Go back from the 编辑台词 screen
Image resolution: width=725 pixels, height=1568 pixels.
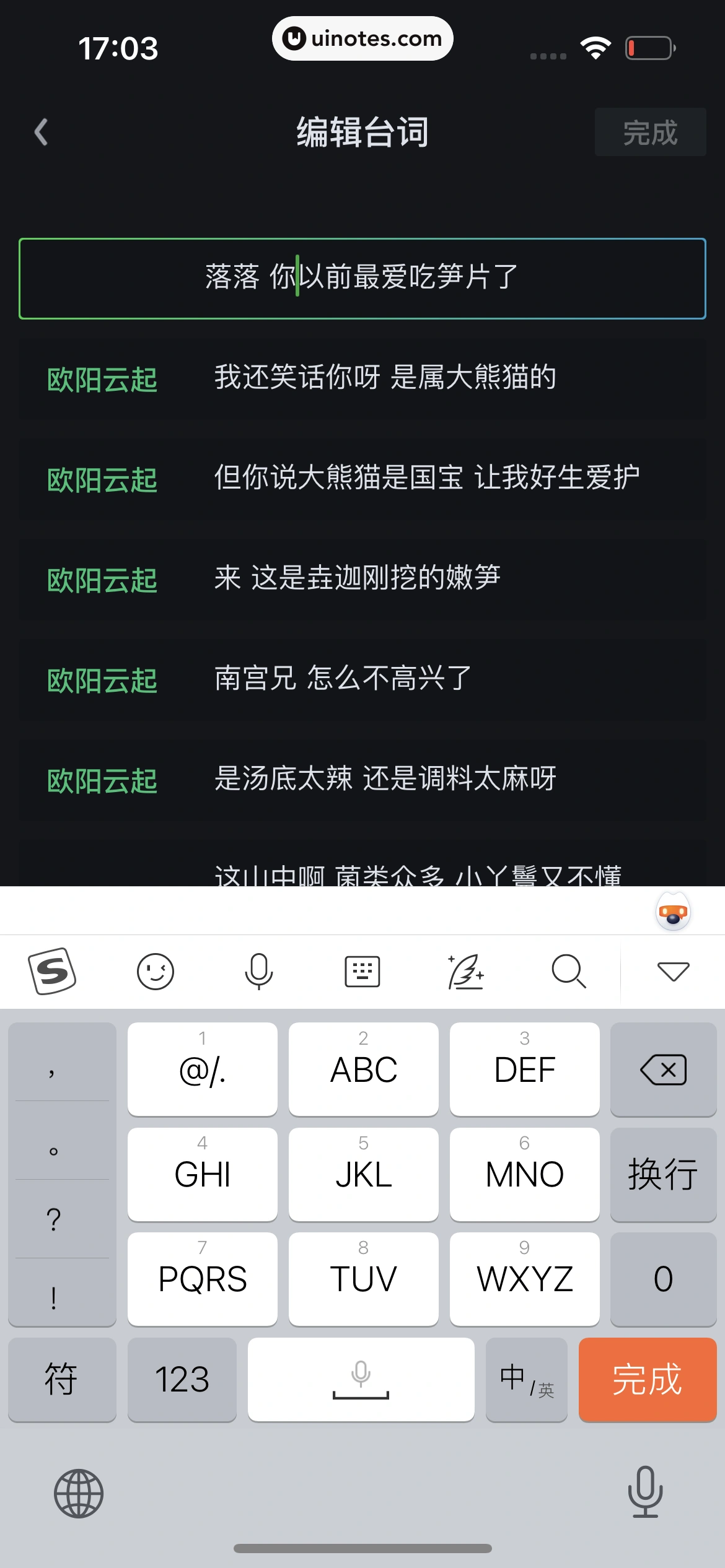pyautogui.click(x=42, y=132)
